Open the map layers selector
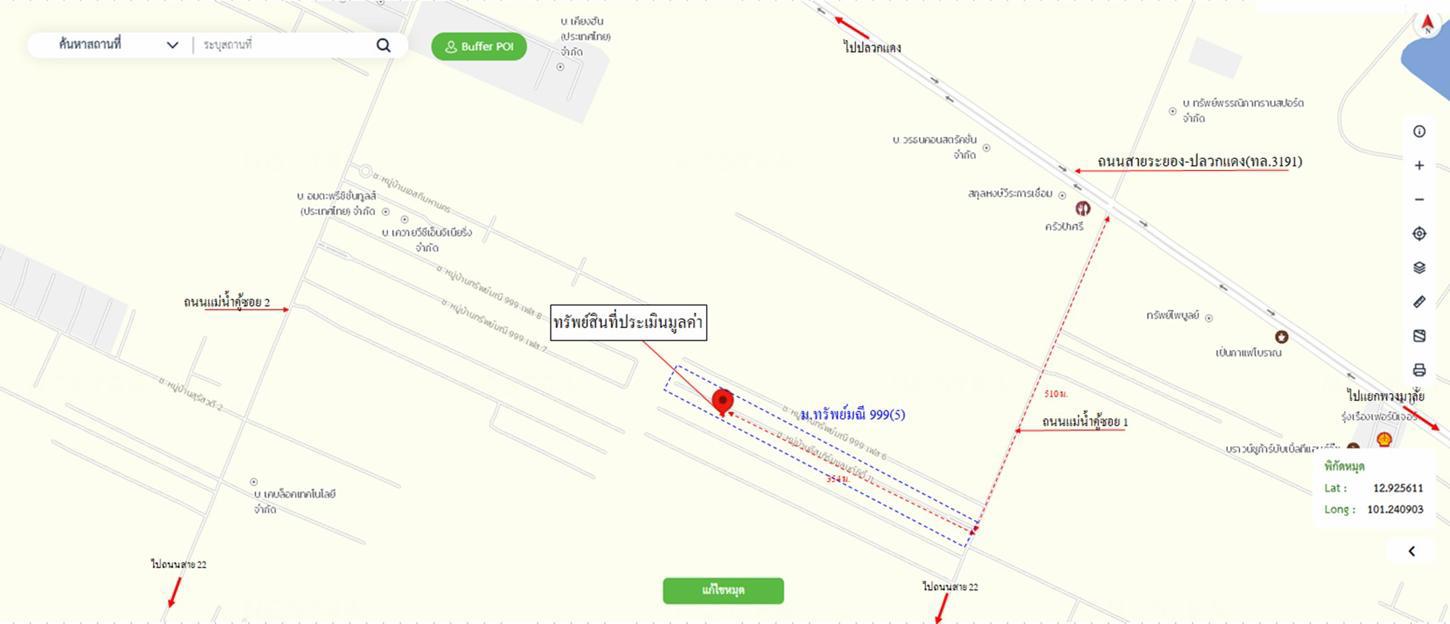Screen dimensions: 1450x624 1419,268
